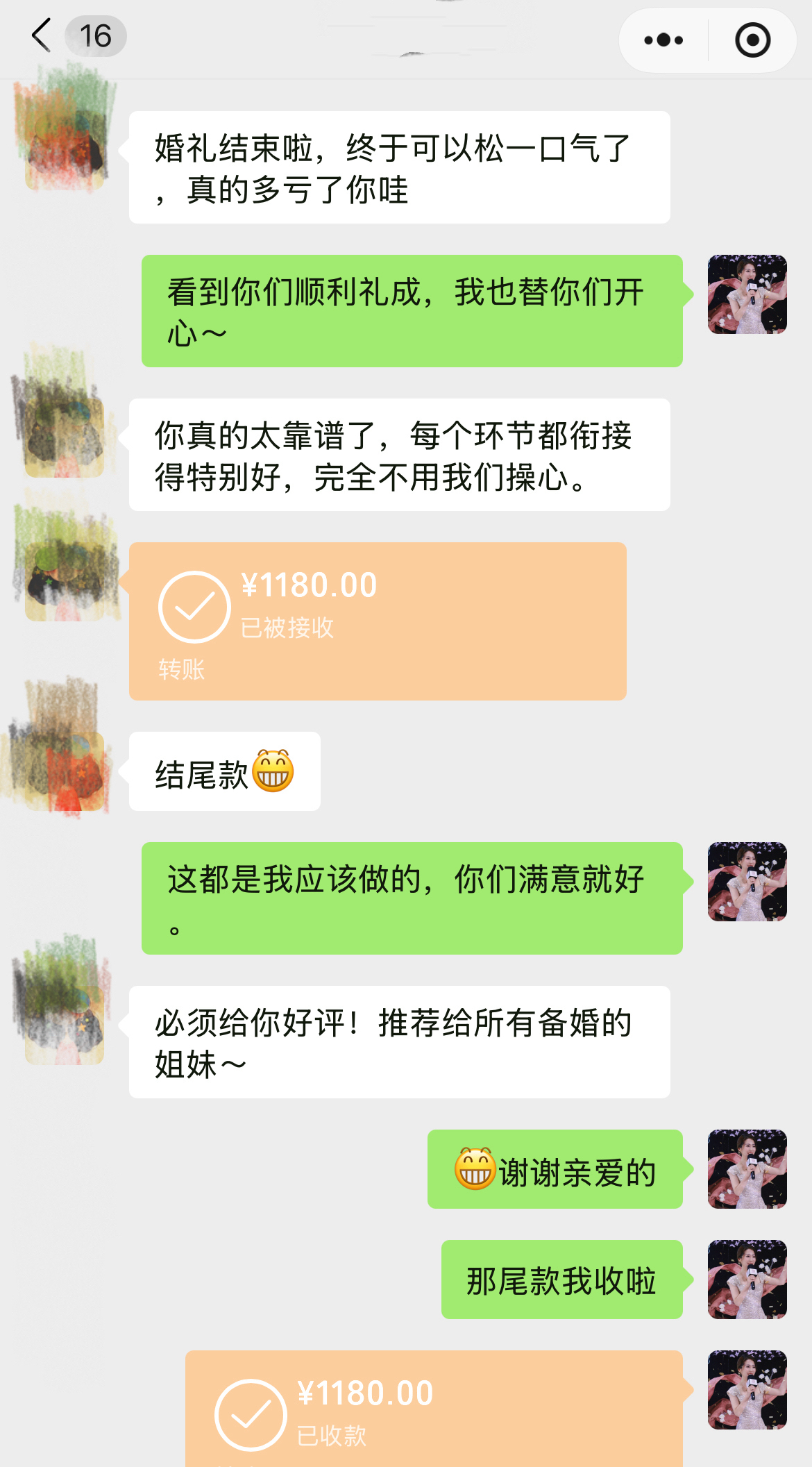Close the mini program with the circle icon

(752, 40)
